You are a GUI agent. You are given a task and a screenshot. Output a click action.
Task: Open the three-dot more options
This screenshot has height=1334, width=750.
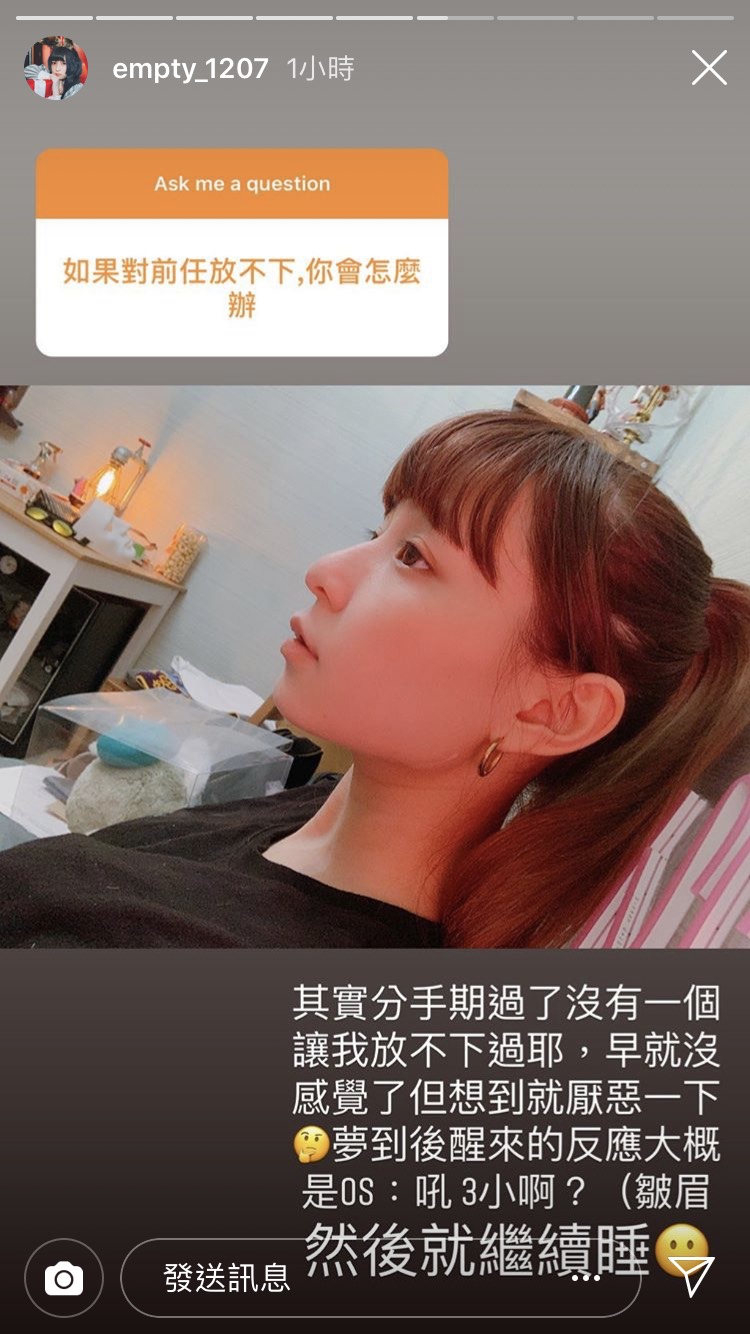[585, 1278]
